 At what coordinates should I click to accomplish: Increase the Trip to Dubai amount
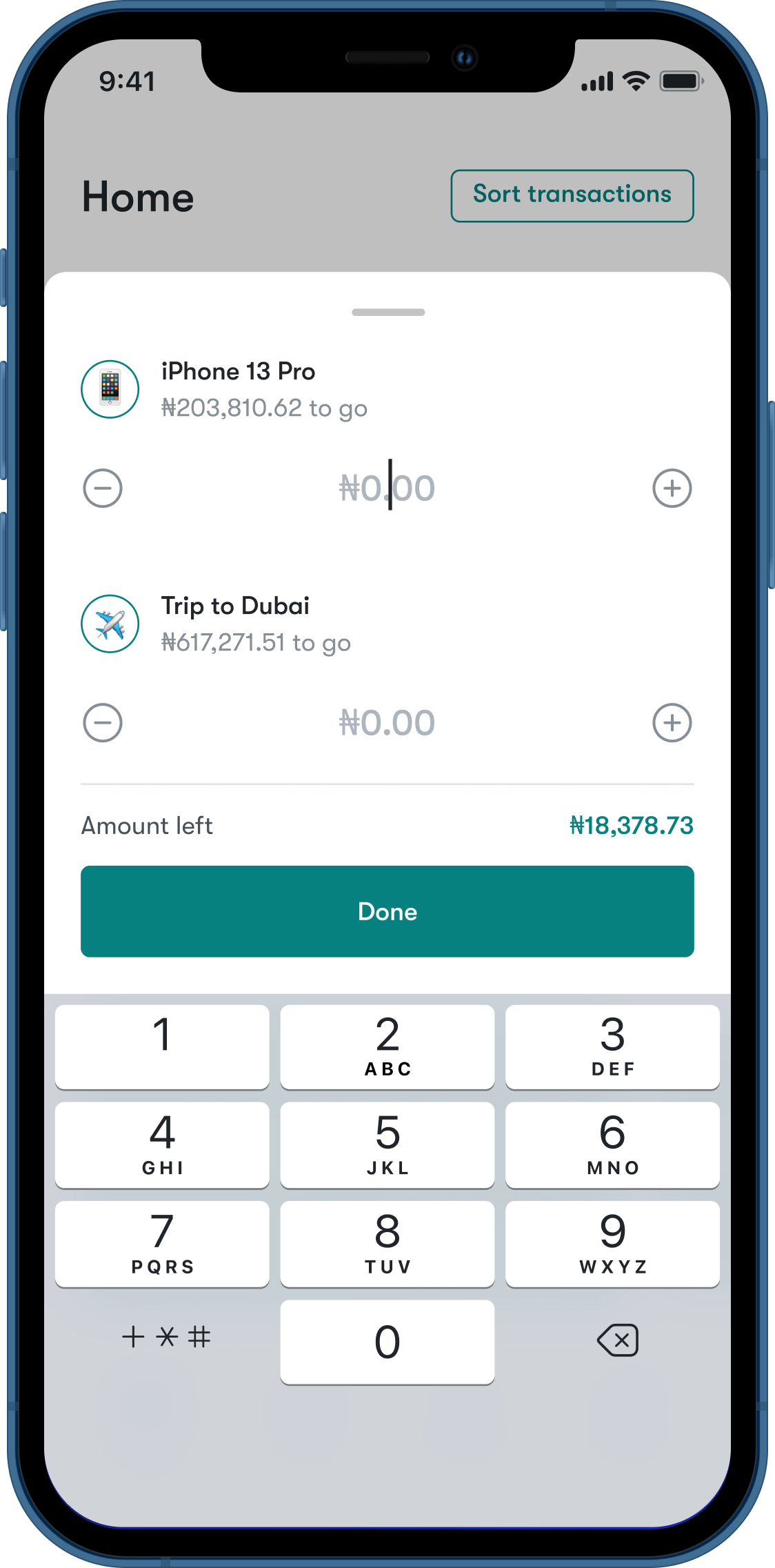pos(672,723)
